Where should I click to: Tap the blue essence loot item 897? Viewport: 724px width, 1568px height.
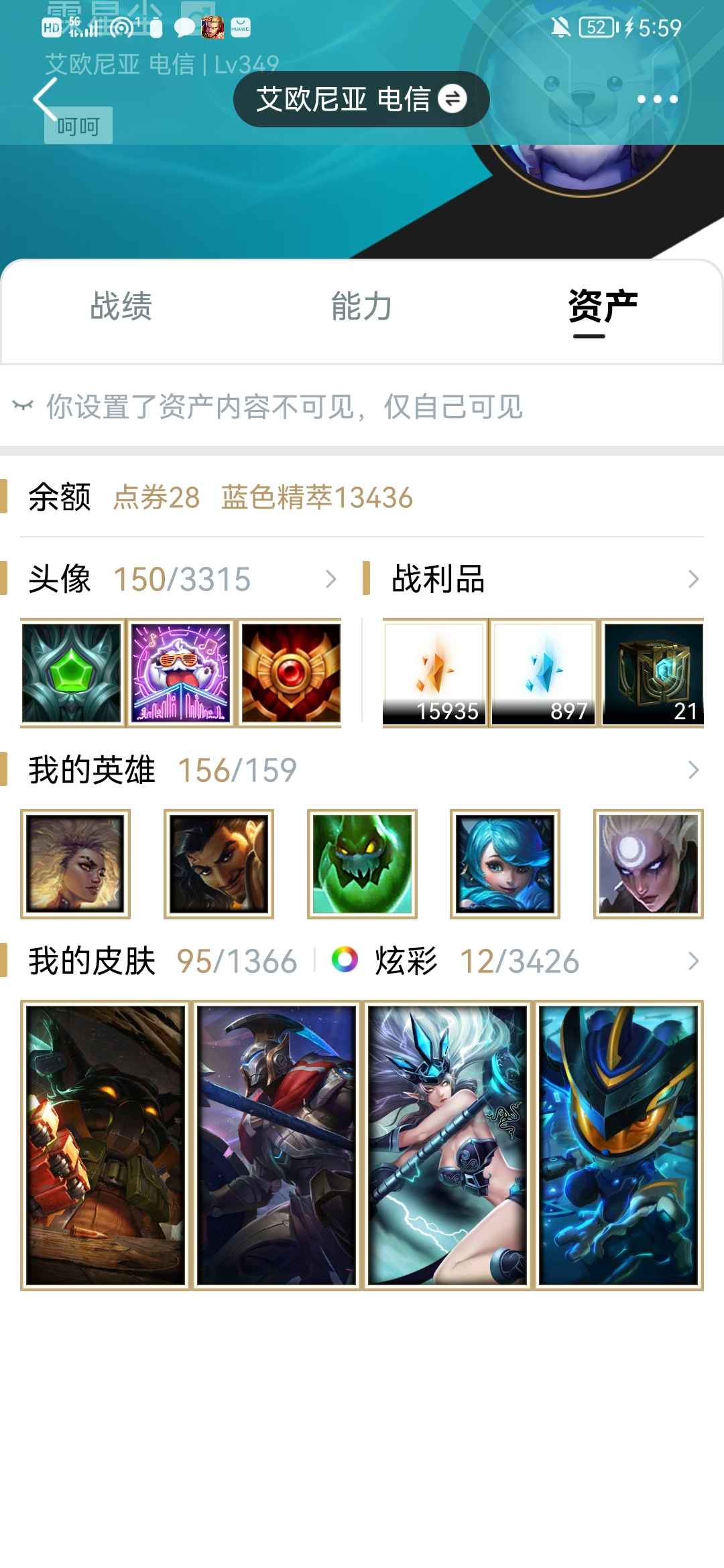click(544, 673)
